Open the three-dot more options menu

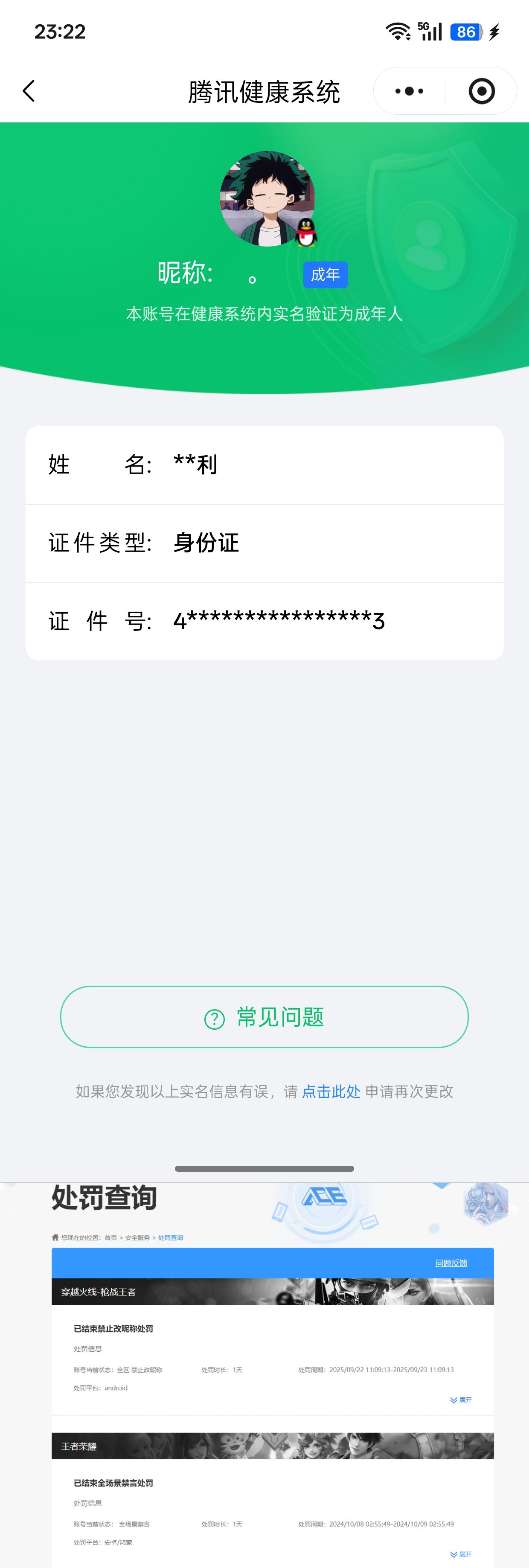409,91
